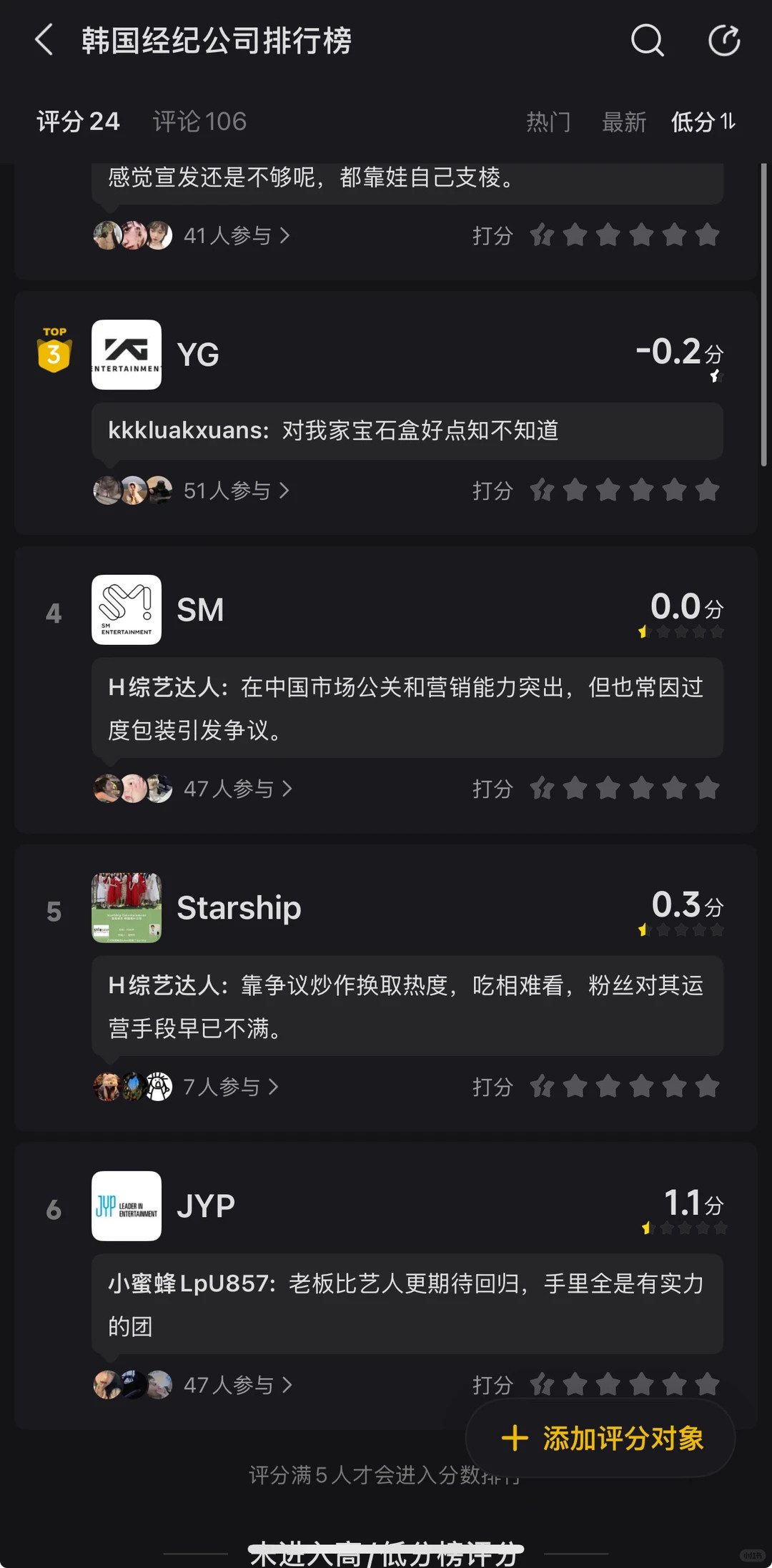Open the JYP Entertainment logo
772x1568 pixels.
(126, 1207)
